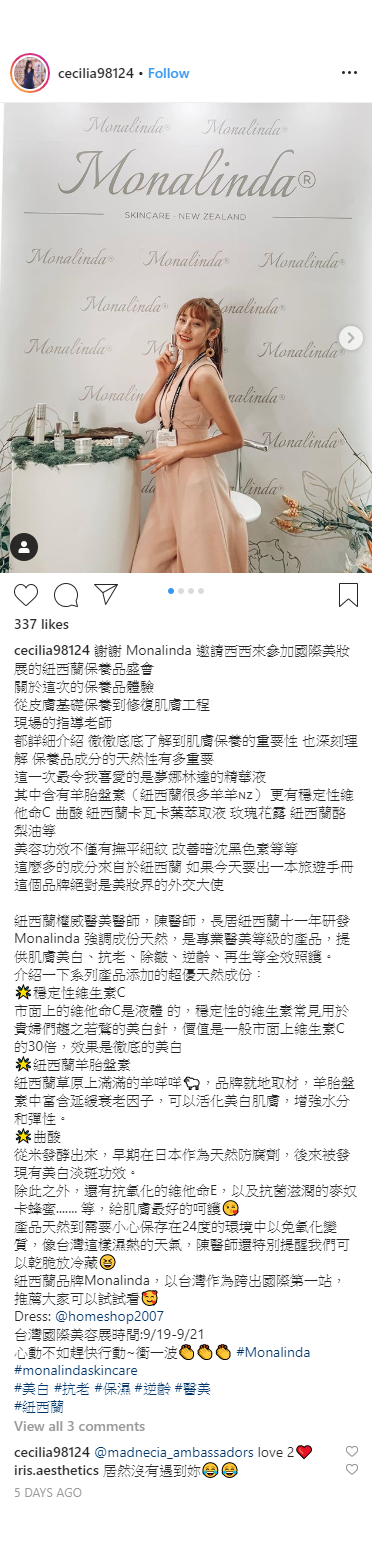This screenshot has height=1550, width=372.
Task: Open the post's three-dot options menu
Action: click(x=349, y=73)
